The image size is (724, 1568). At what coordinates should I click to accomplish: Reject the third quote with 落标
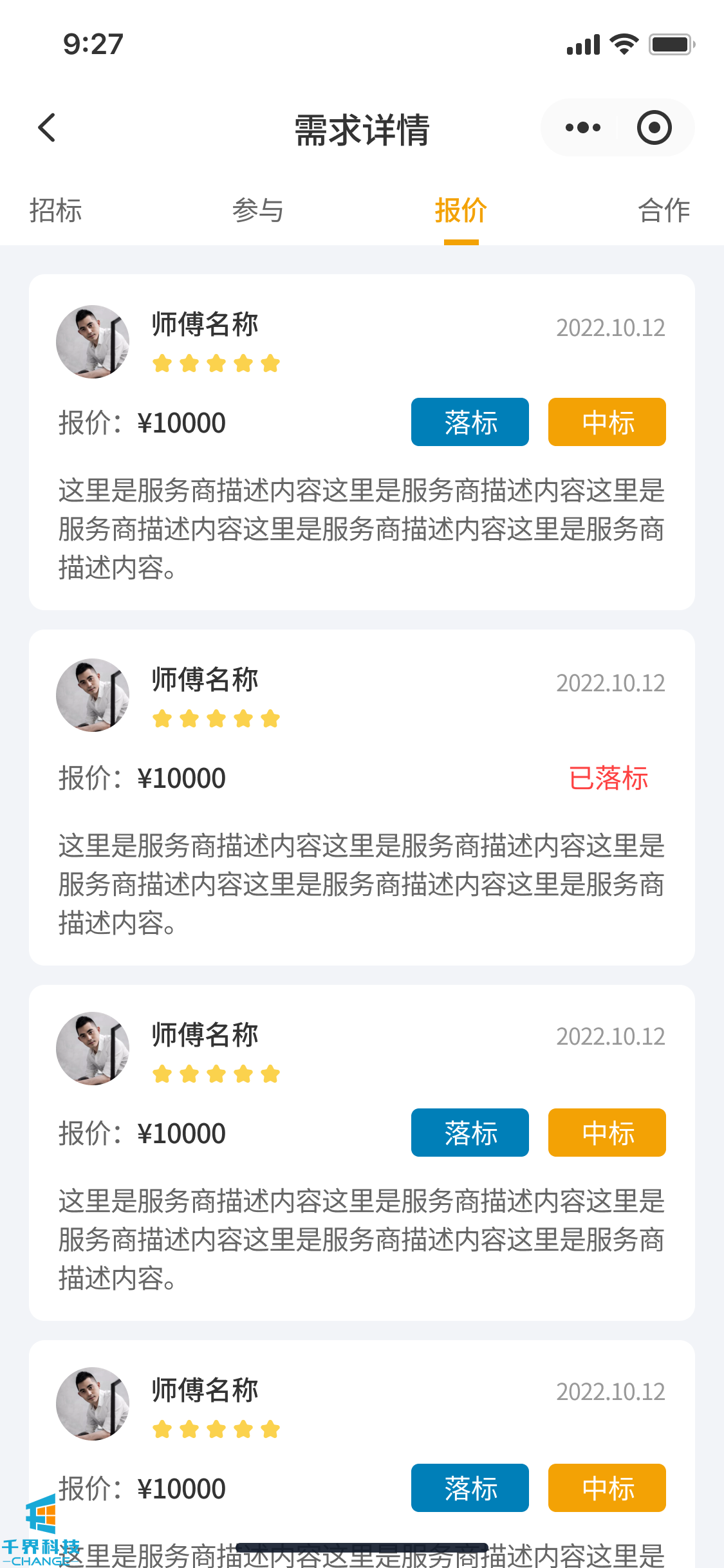pos(470,1133)
